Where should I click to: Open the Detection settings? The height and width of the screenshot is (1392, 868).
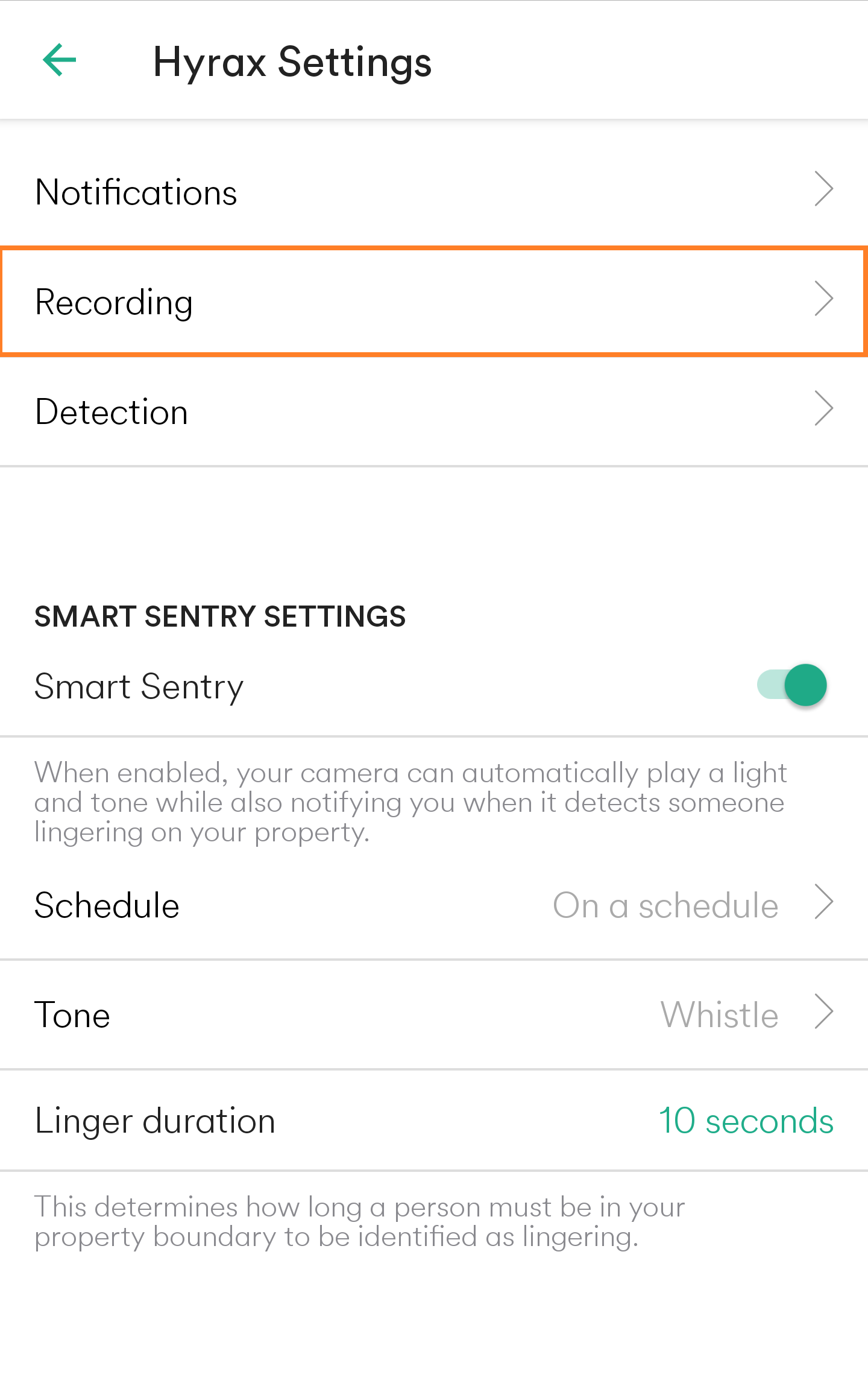click(x=434, y=412)
